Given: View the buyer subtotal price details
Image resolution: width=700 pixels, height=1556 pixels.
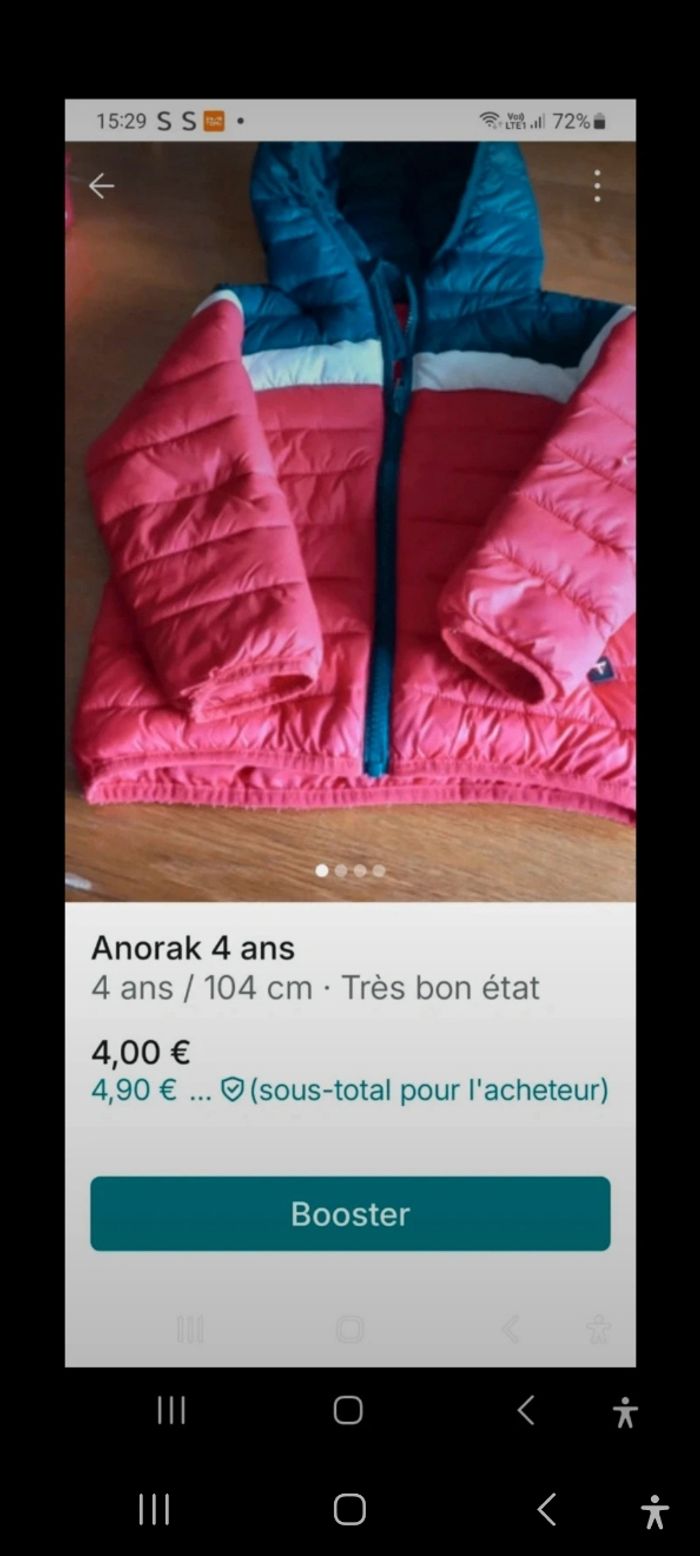Looking at the screenshot, I should (x=349, y=1090).
